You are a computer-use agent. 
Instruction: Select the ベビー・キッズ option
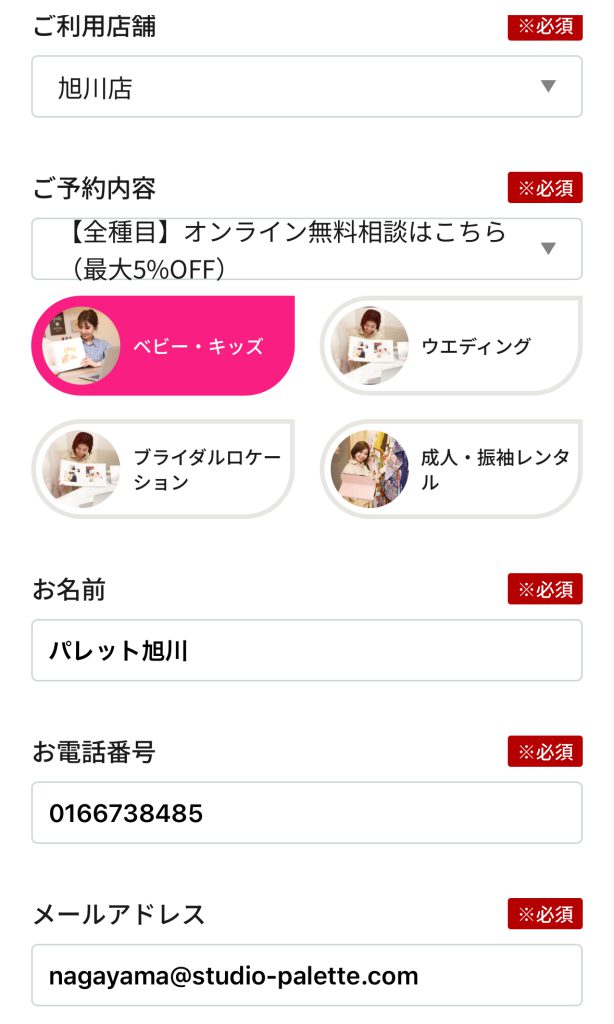163,345
